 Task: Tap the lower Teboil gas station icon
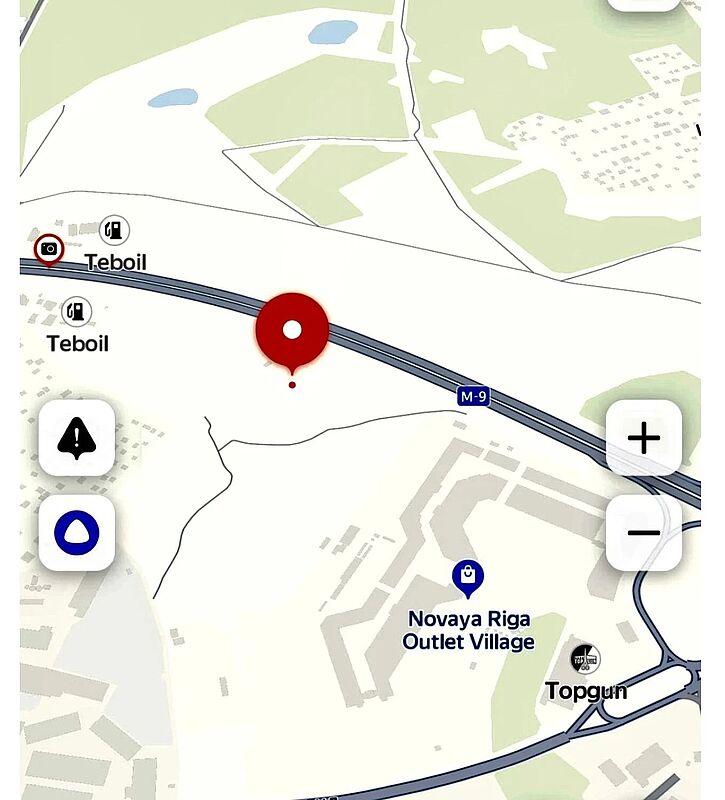point(76,311)
